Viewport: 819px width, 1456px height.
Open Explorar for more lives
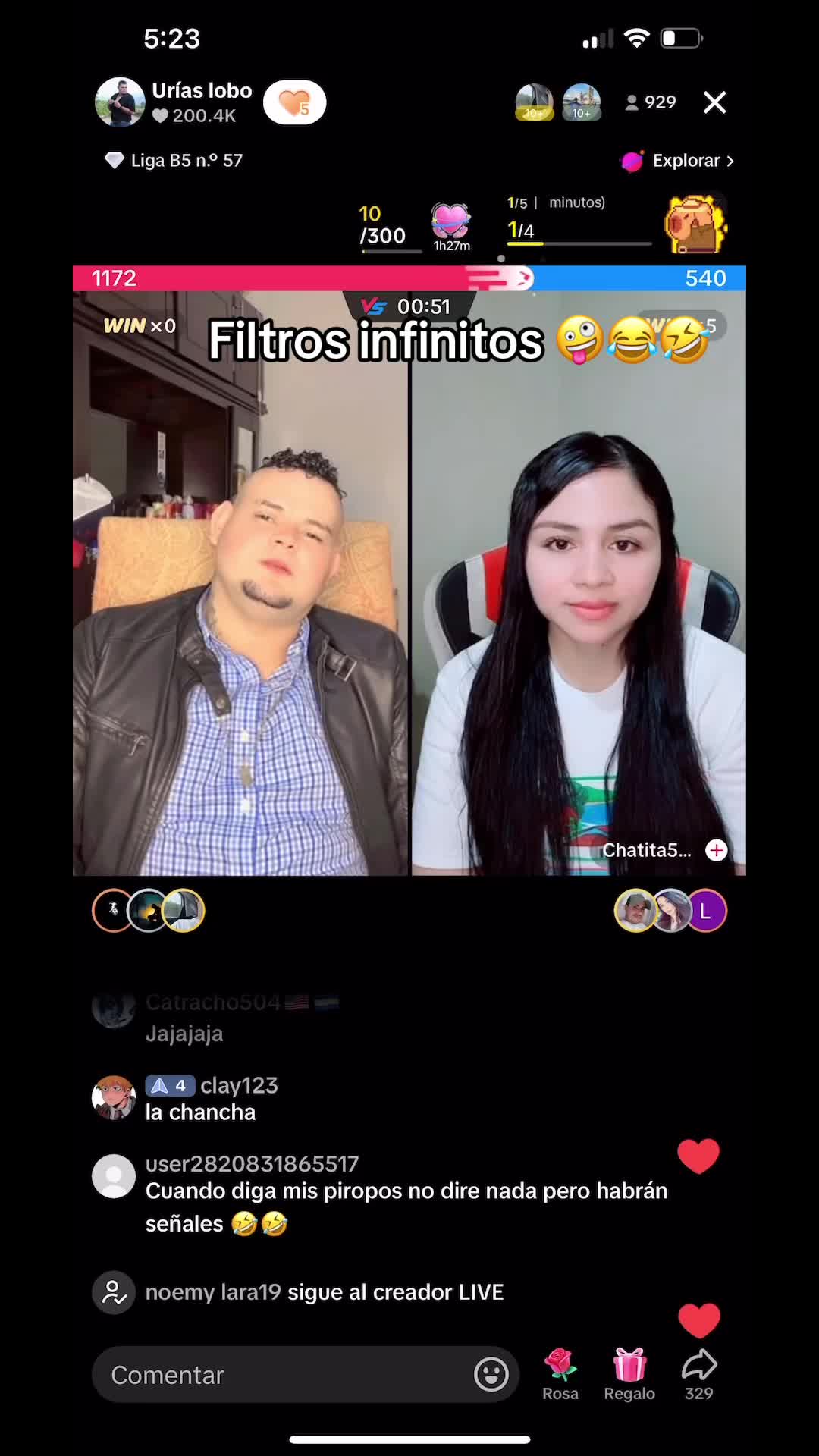678,161
